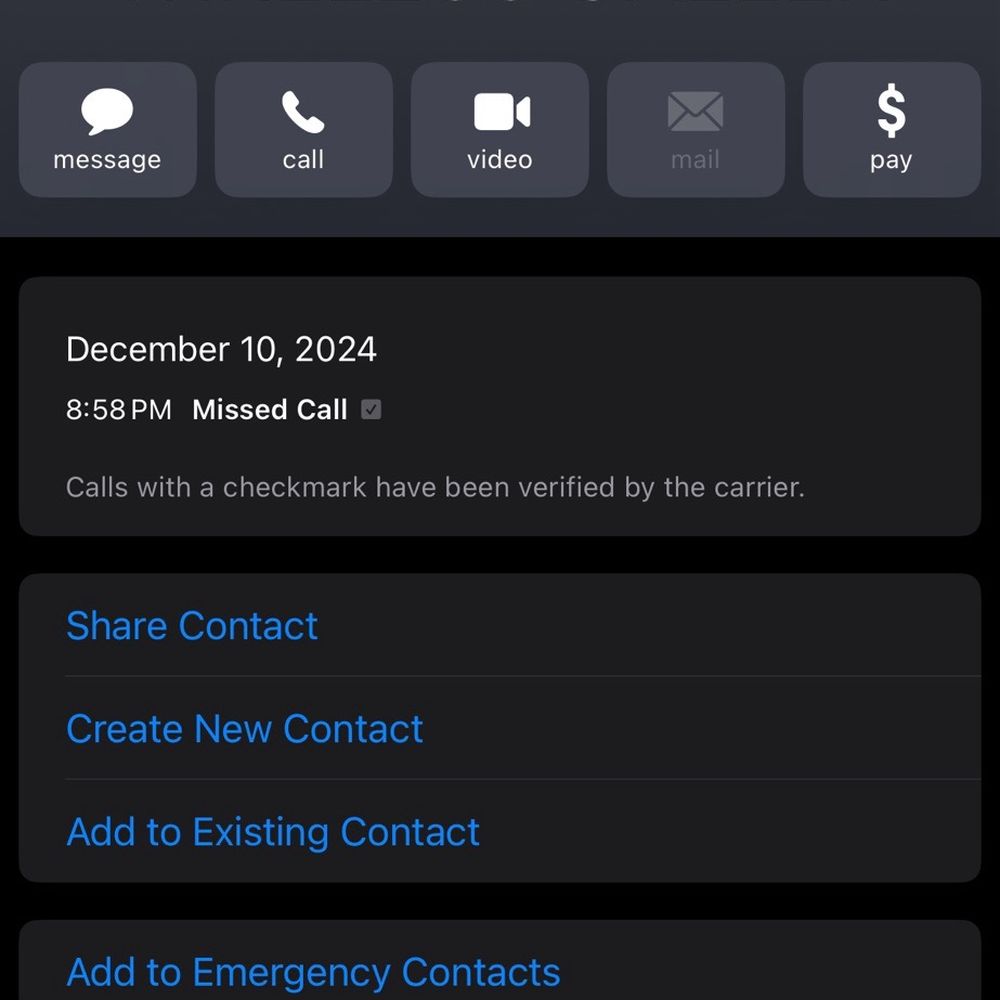Call this number back
1000x1000 pixels.
click(x=303, y=130)
